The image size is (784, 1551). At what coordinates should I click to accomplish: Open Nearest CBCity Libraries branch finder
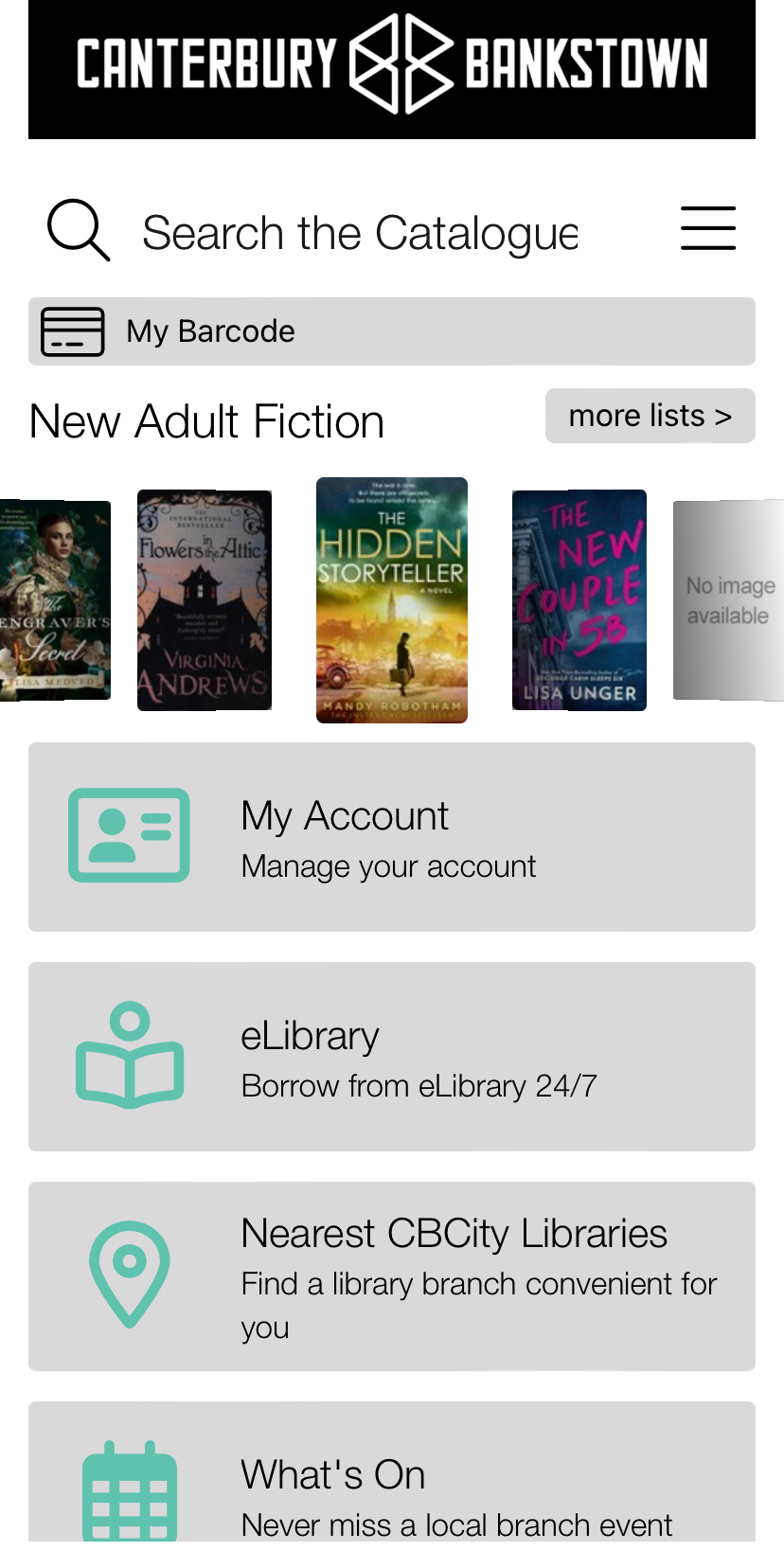[392, 1275]
